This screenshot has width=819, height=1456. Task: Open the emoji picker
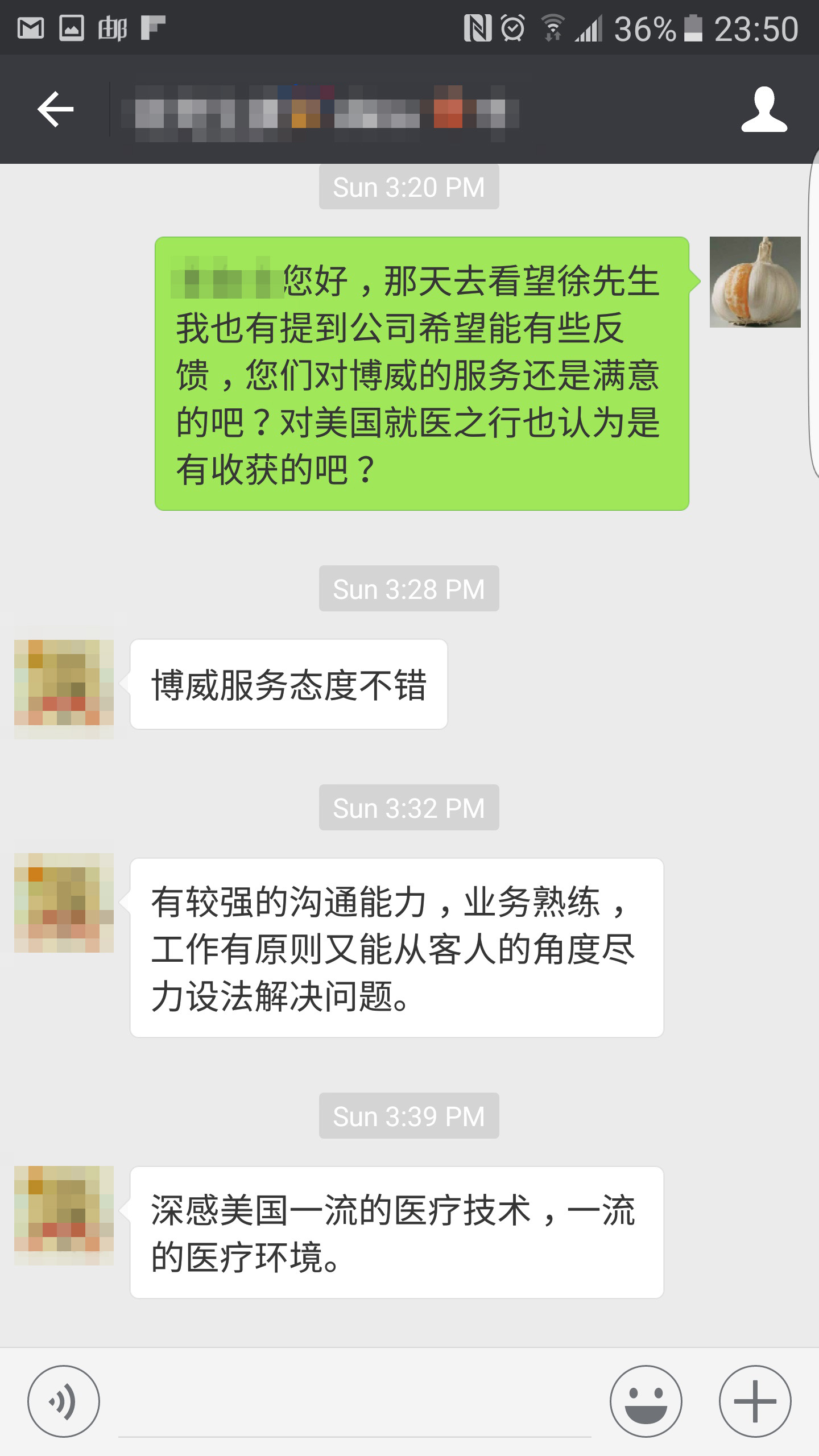click(646, 1401)
